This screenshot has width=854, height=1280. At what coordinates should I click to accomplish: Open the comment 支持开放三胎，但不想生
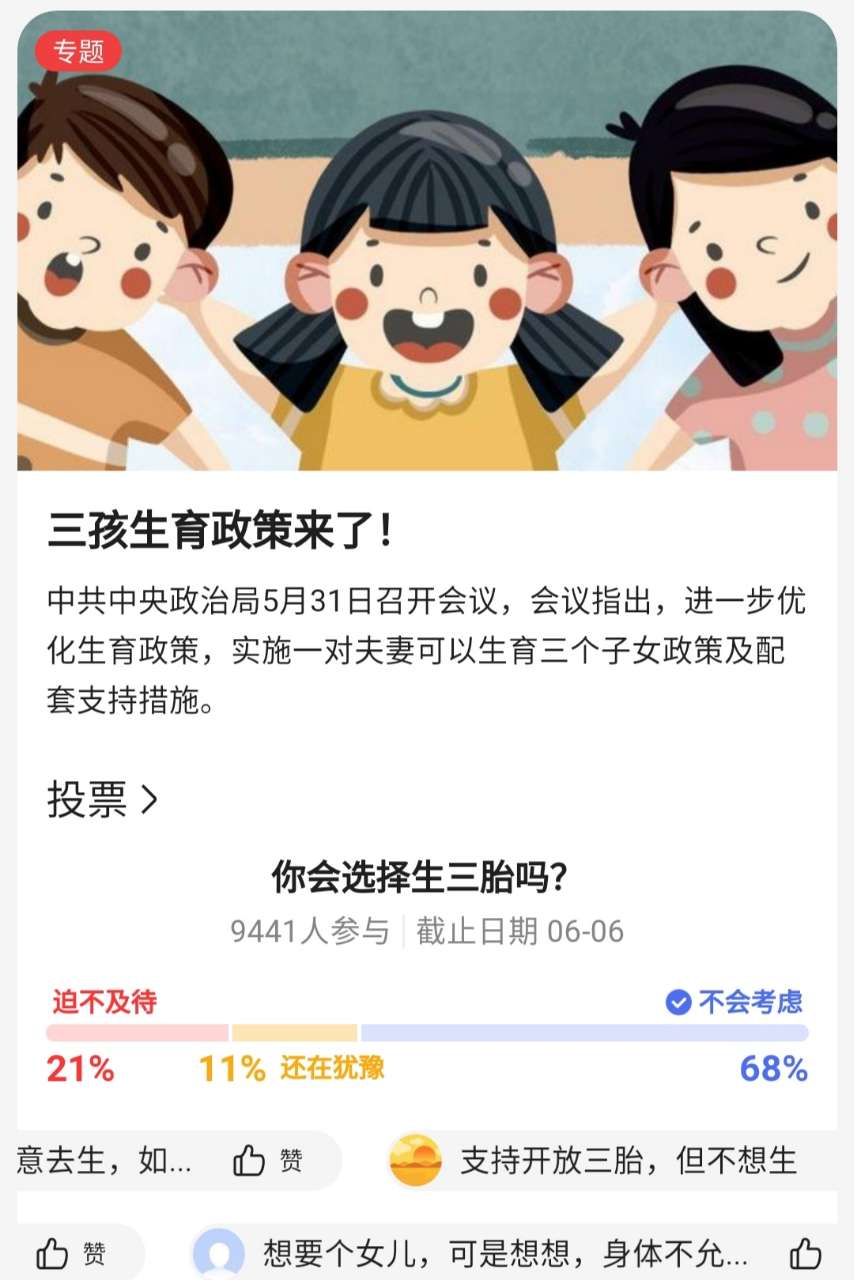tap(627, 1161)
